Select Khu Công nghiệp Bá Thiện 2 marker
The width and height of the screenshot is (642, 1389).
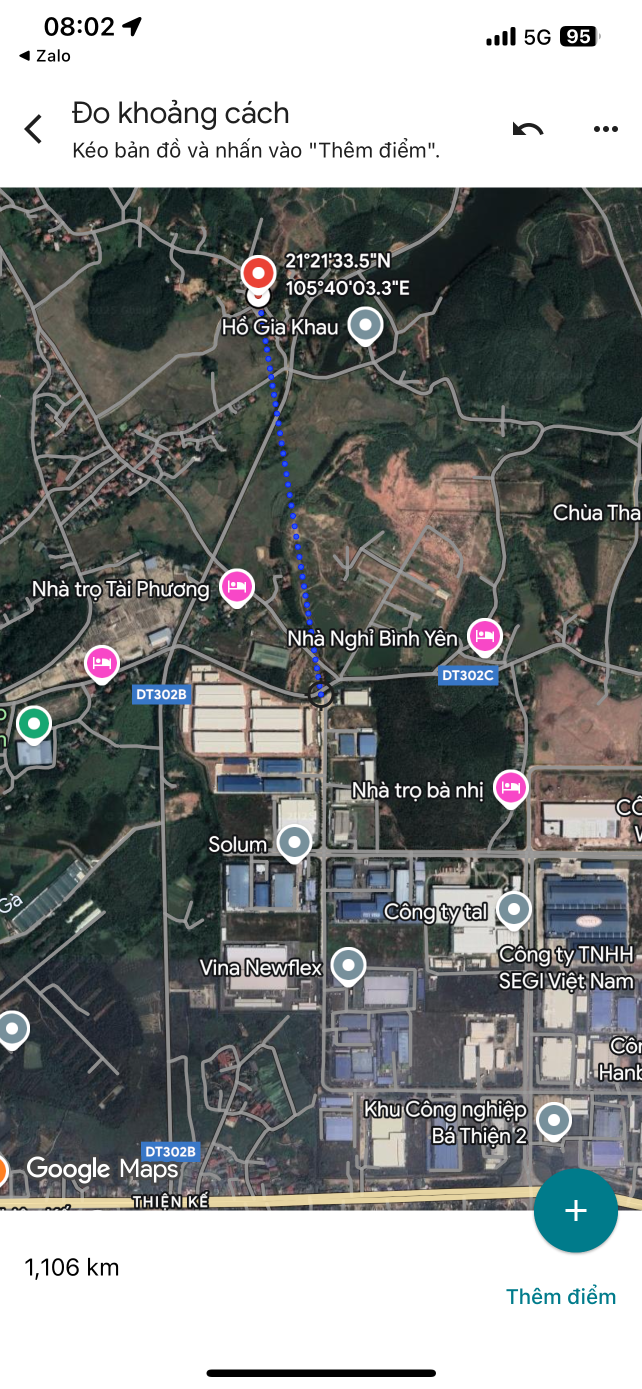tap(553, 1120)
